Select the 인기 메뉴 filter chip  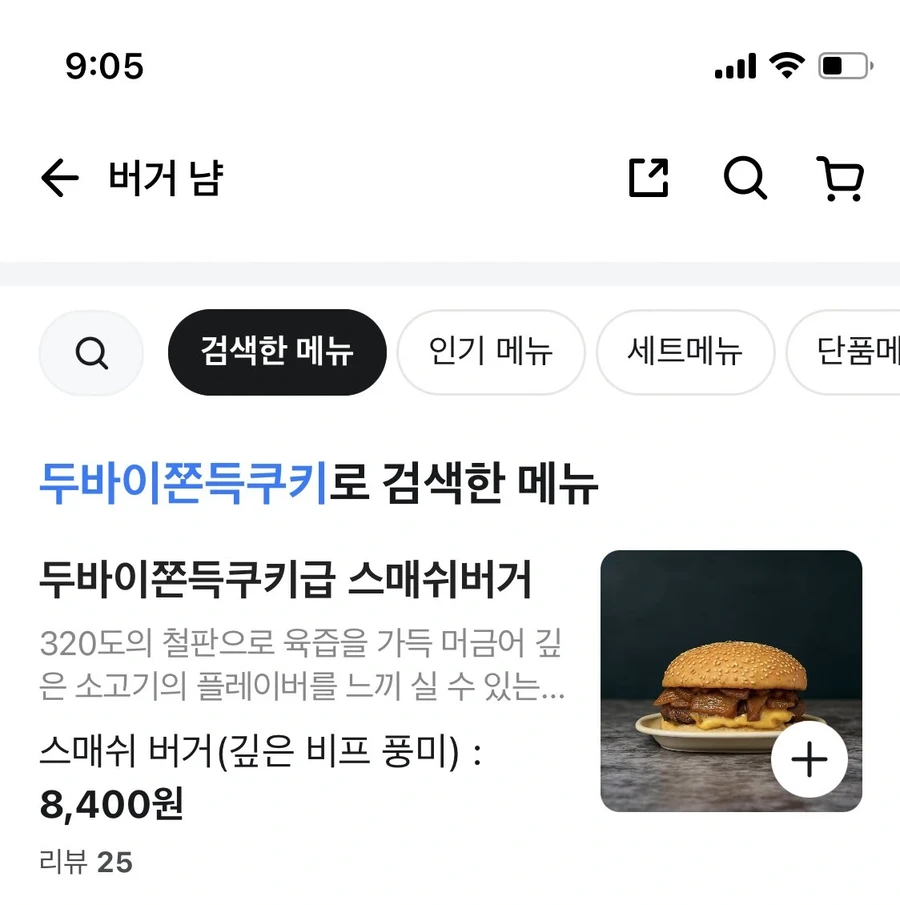coord(490,352)
